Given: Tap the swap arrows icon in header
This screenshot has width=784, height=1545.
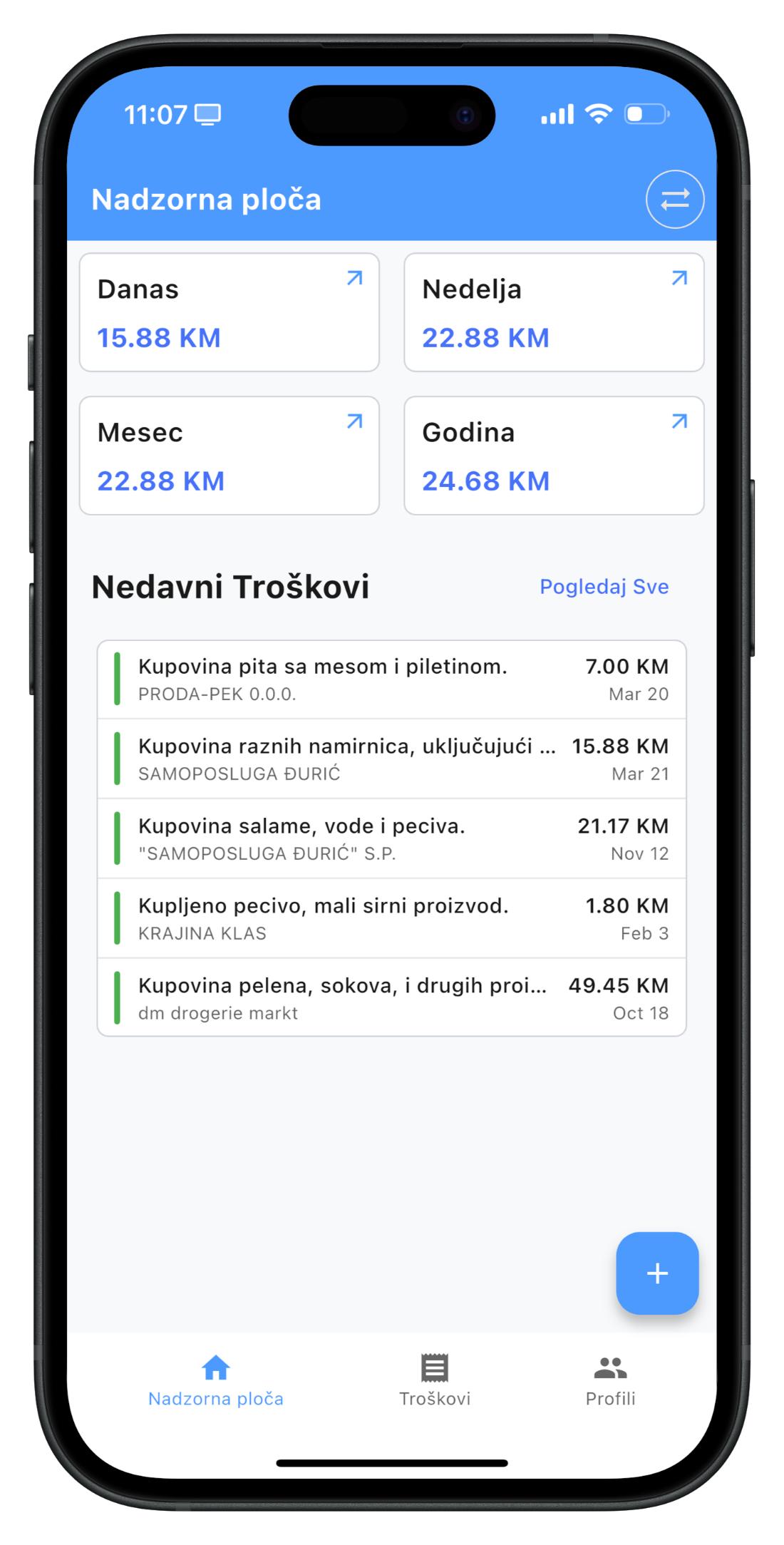Looking at the screenshot, I should click(x=674, y=200).
